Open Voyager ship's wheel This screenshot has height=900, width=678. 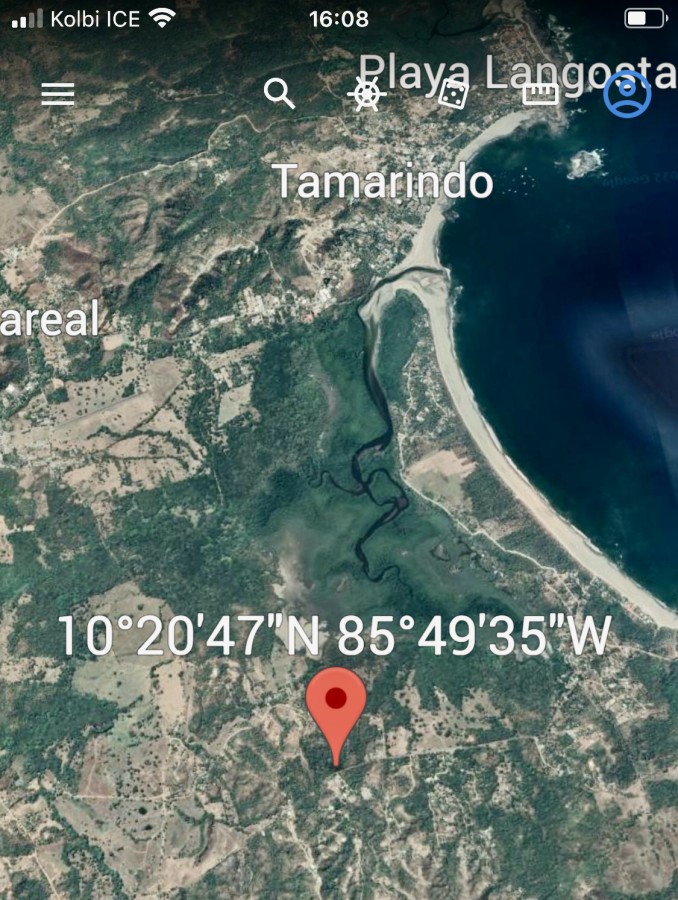(x=367, y=94)
